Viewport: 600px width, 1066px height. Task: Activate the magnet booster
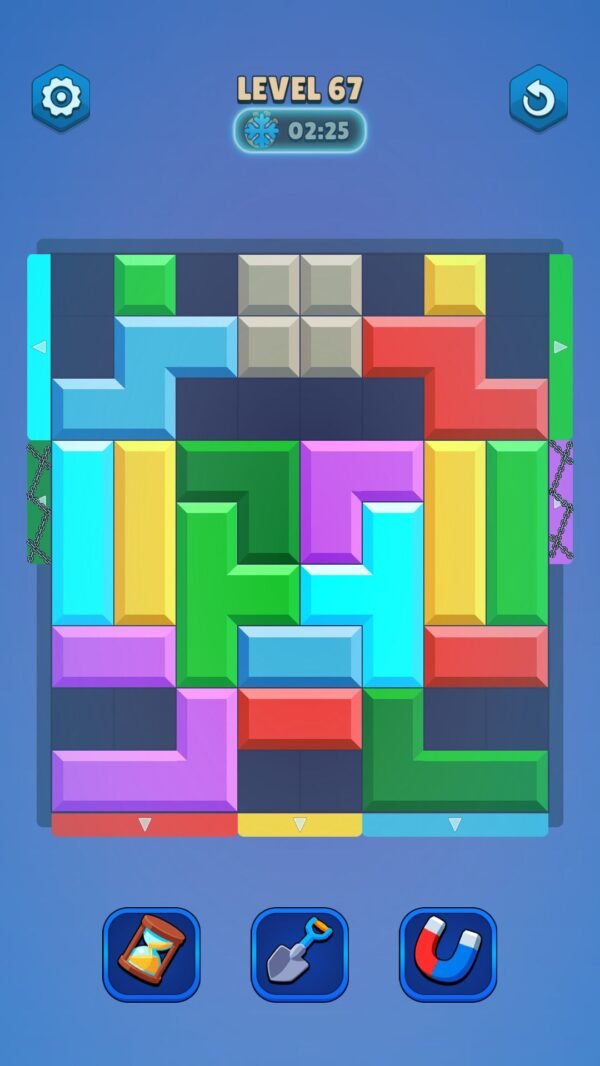point(447,954)
